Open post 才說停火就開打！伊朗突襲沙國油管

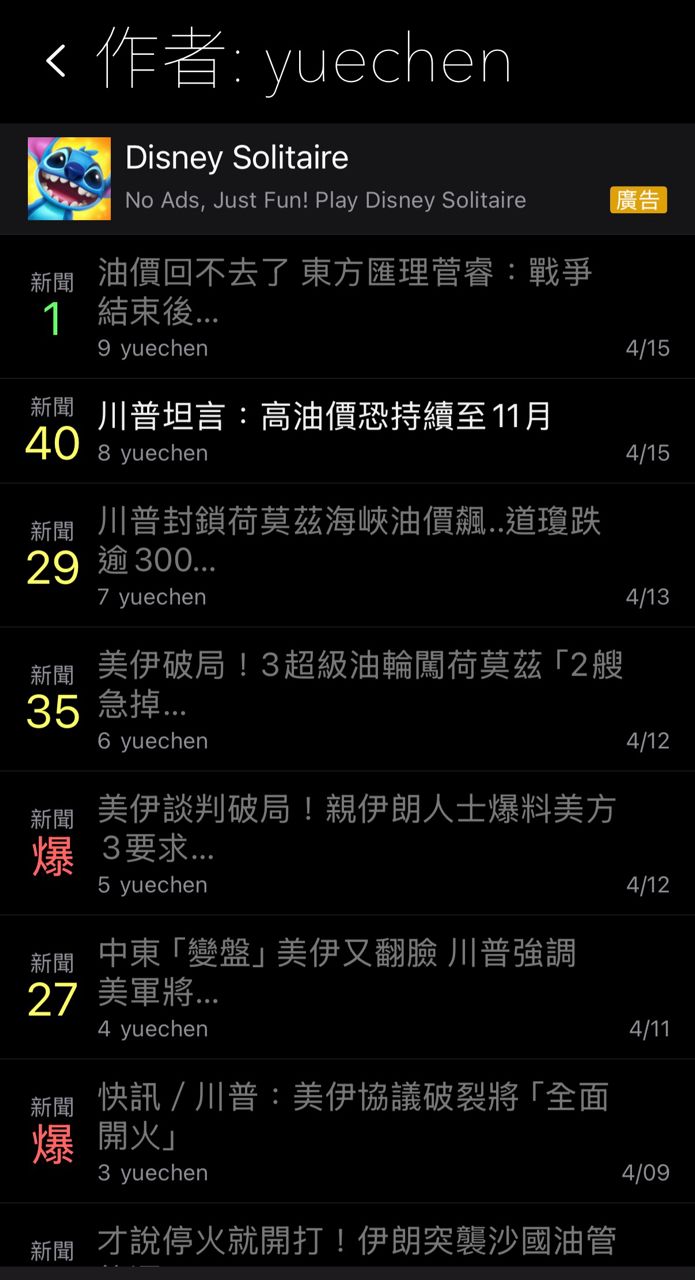tap(356, 1243)
